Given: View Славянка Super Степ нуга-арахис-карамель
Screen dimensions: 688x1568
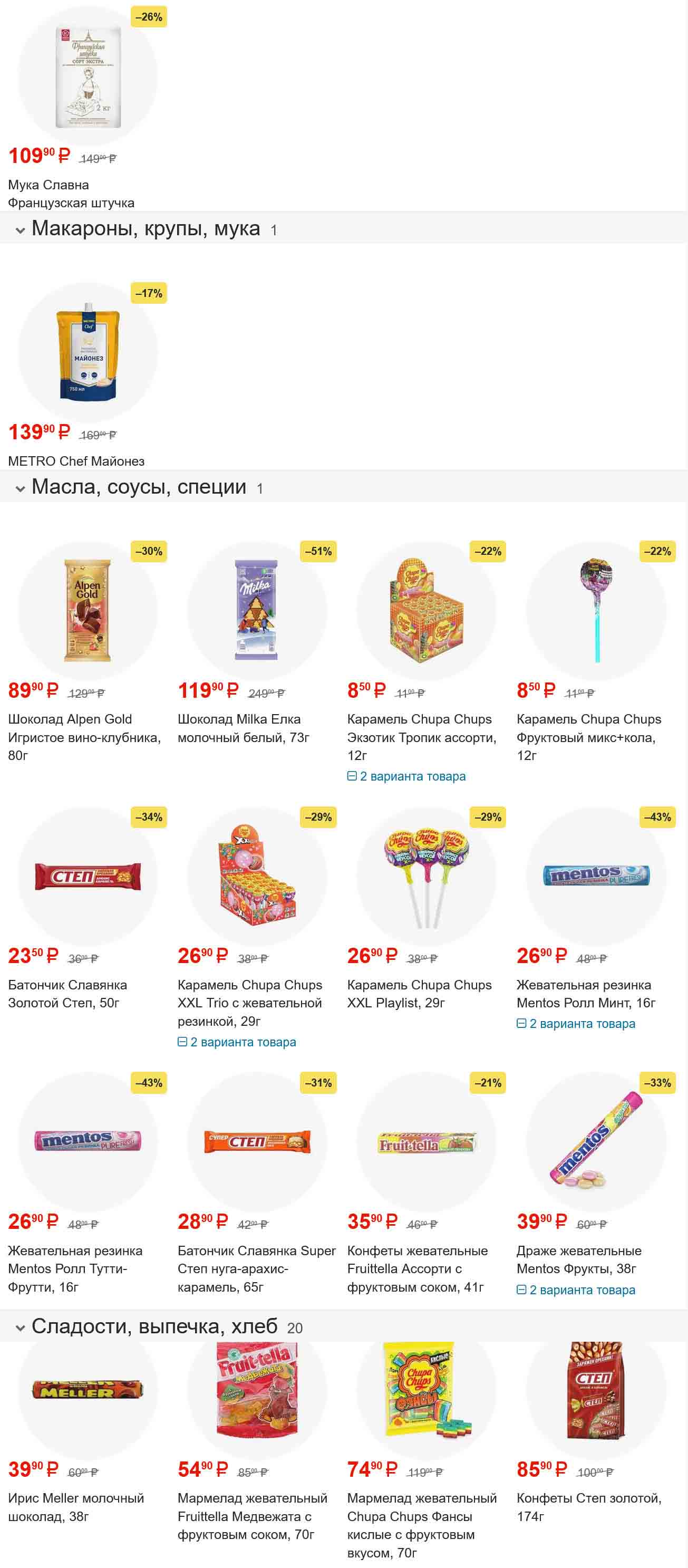Looking at the screenshot, I should click(256, 1268).
